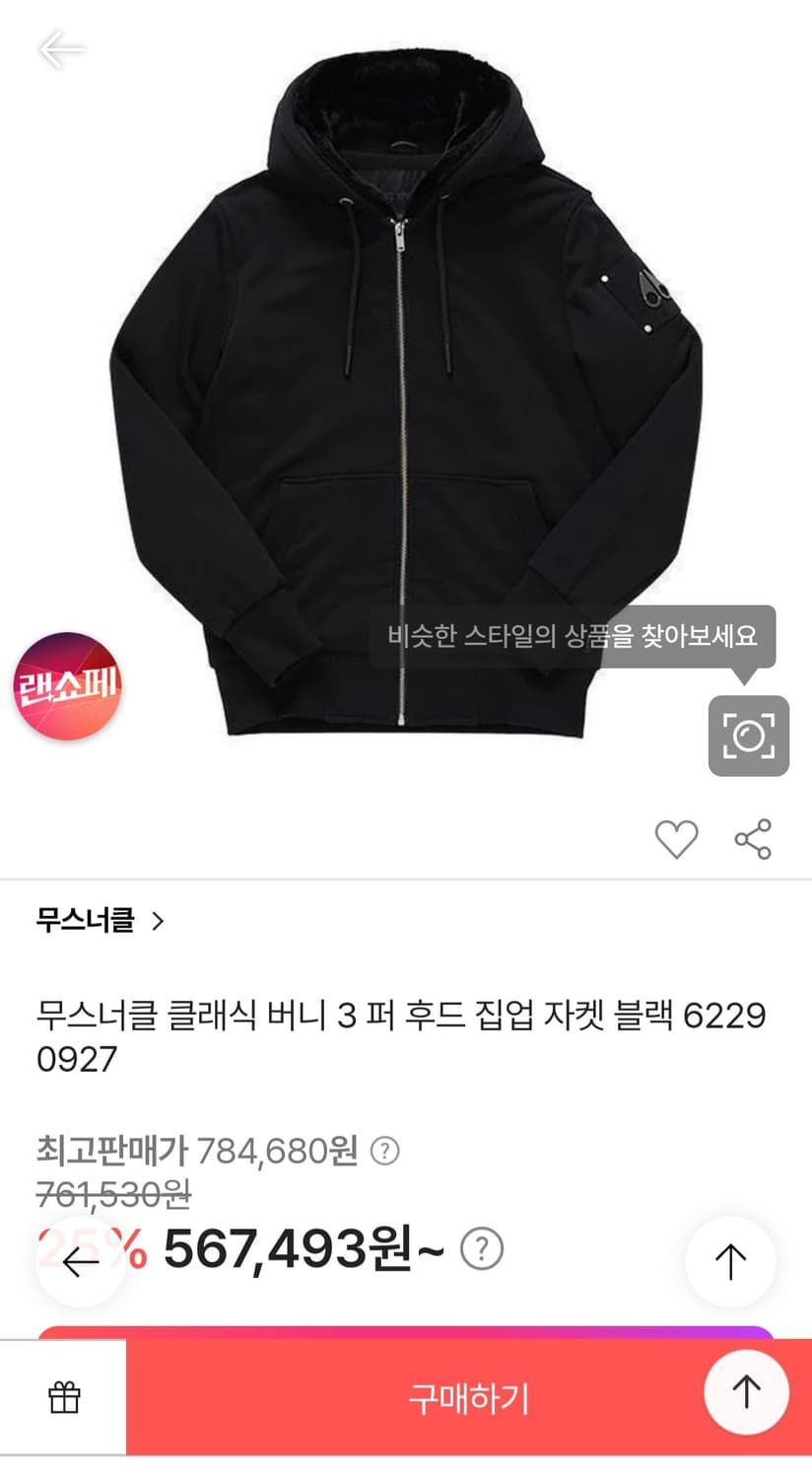Tap the gift box icon in the bottom bar

click(x=65, y=1397)
